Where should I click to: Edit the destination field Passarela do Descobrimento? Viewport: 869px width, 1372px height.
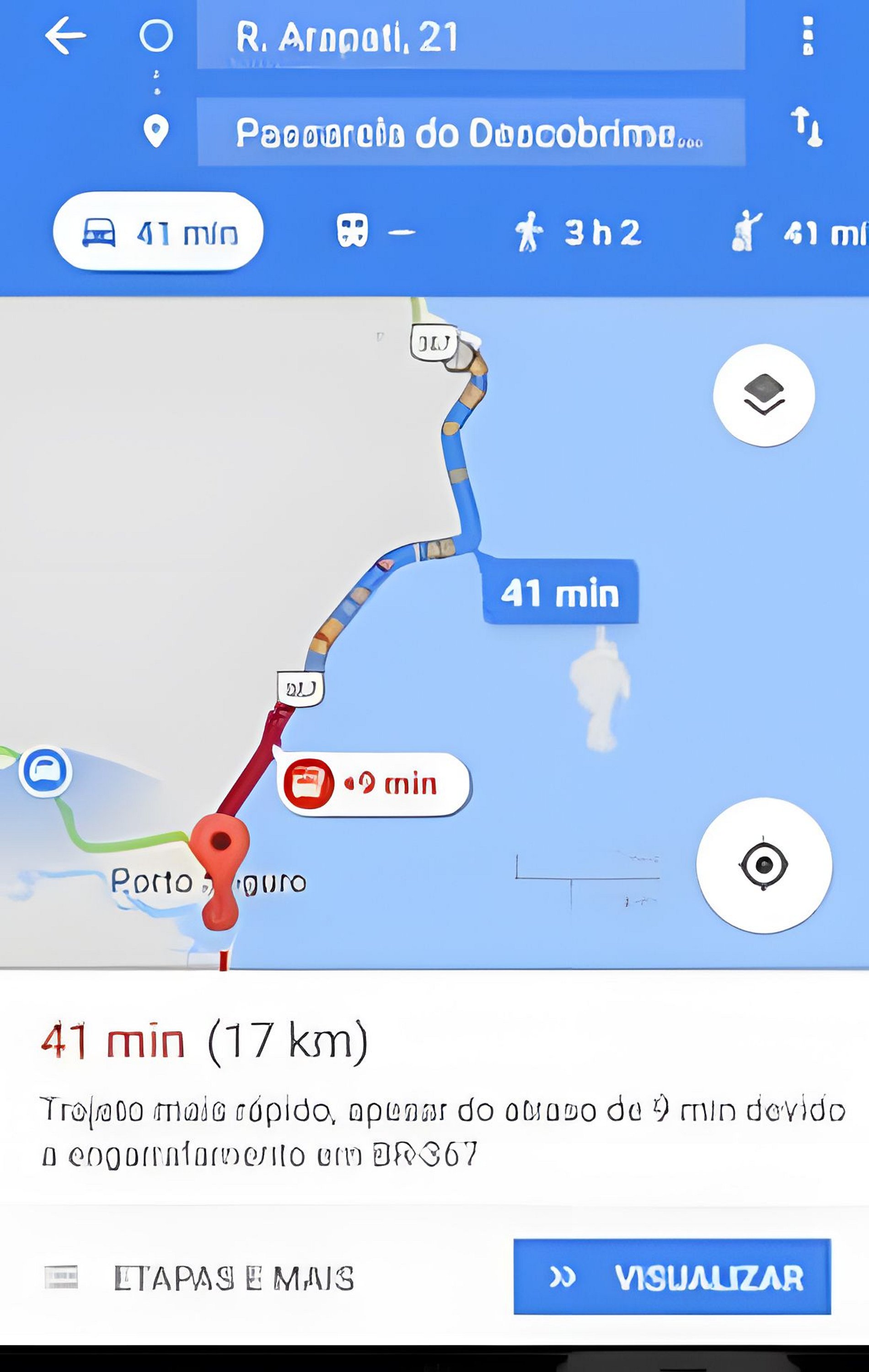(470, 132)
